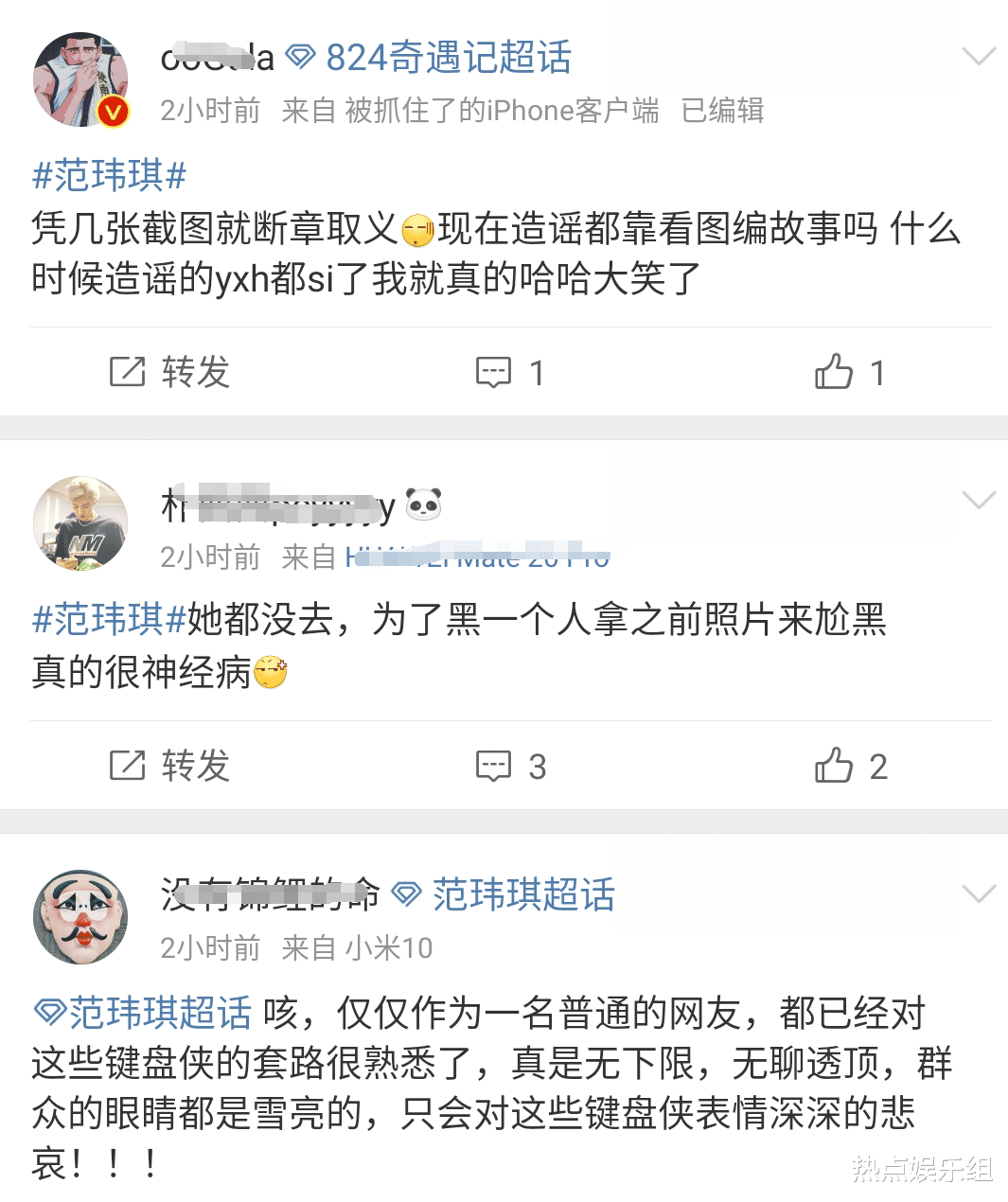Open the 824奇遇记超话 supertopic page
The width and height of the screenshot is (1008, 1202).
pos(449,56)
